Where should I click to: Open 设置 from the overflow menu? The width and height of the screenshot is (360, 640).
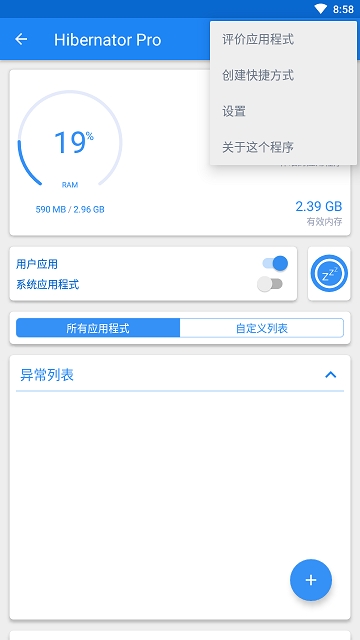284,111
